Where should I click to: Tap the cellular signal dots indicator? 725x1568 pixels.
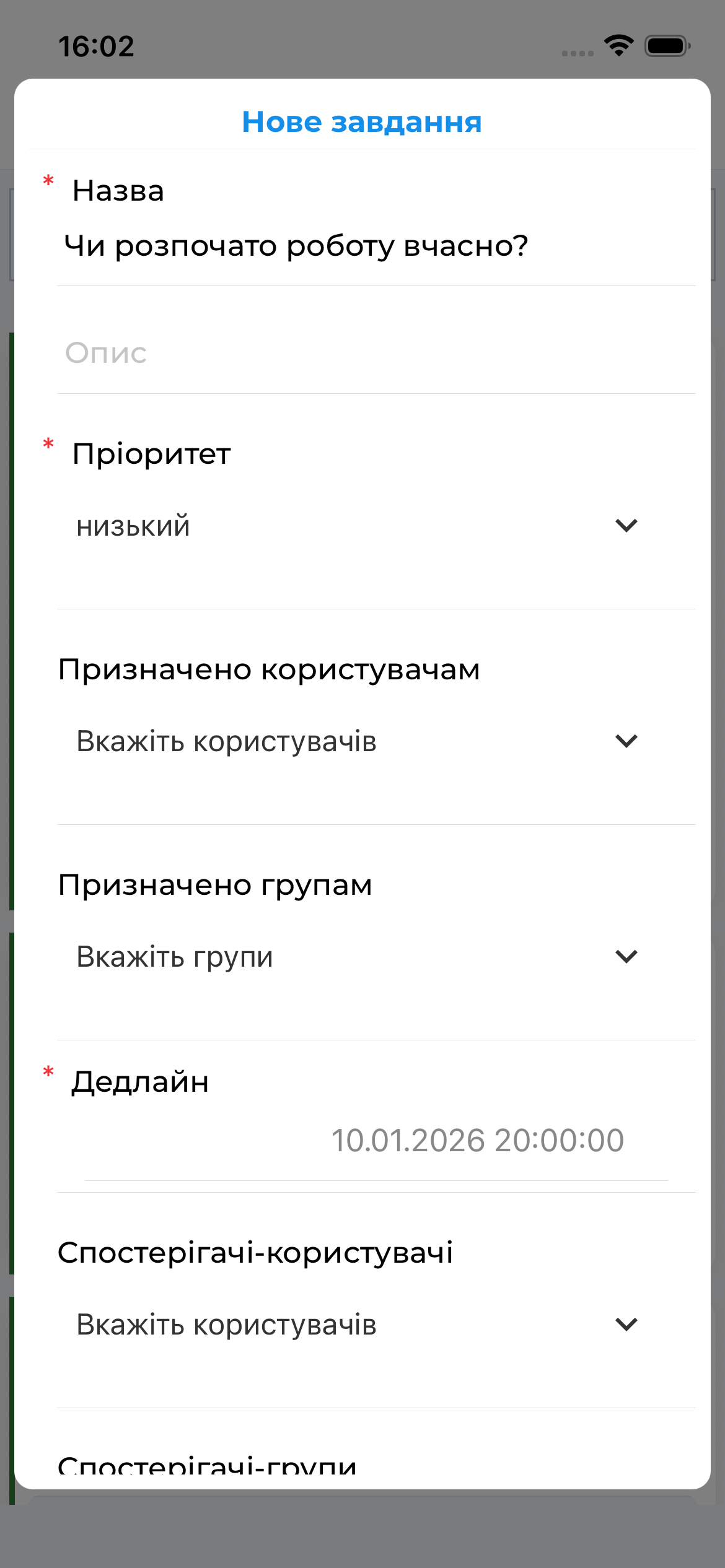click(x=576, y=52)
